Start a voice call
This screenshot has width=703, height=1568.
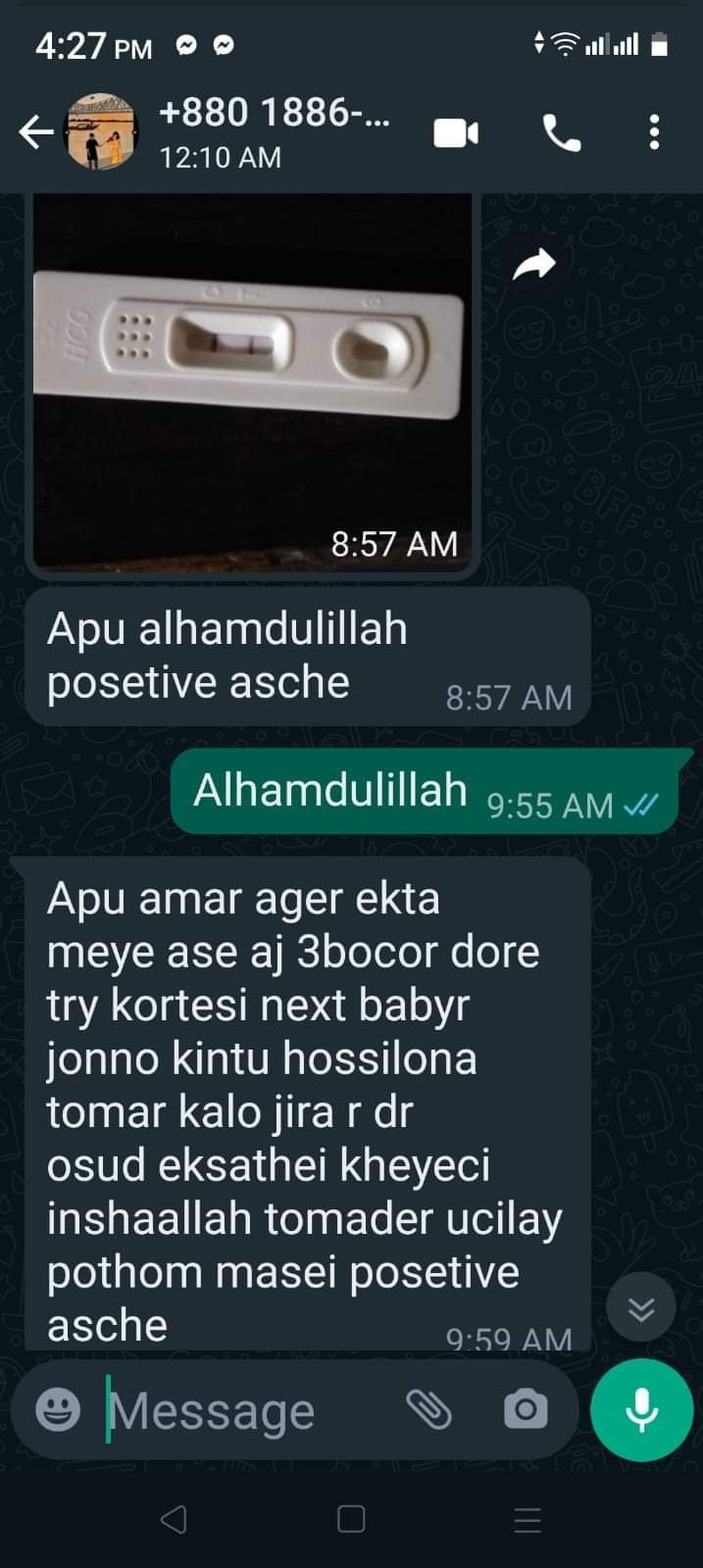click(562, 132)
